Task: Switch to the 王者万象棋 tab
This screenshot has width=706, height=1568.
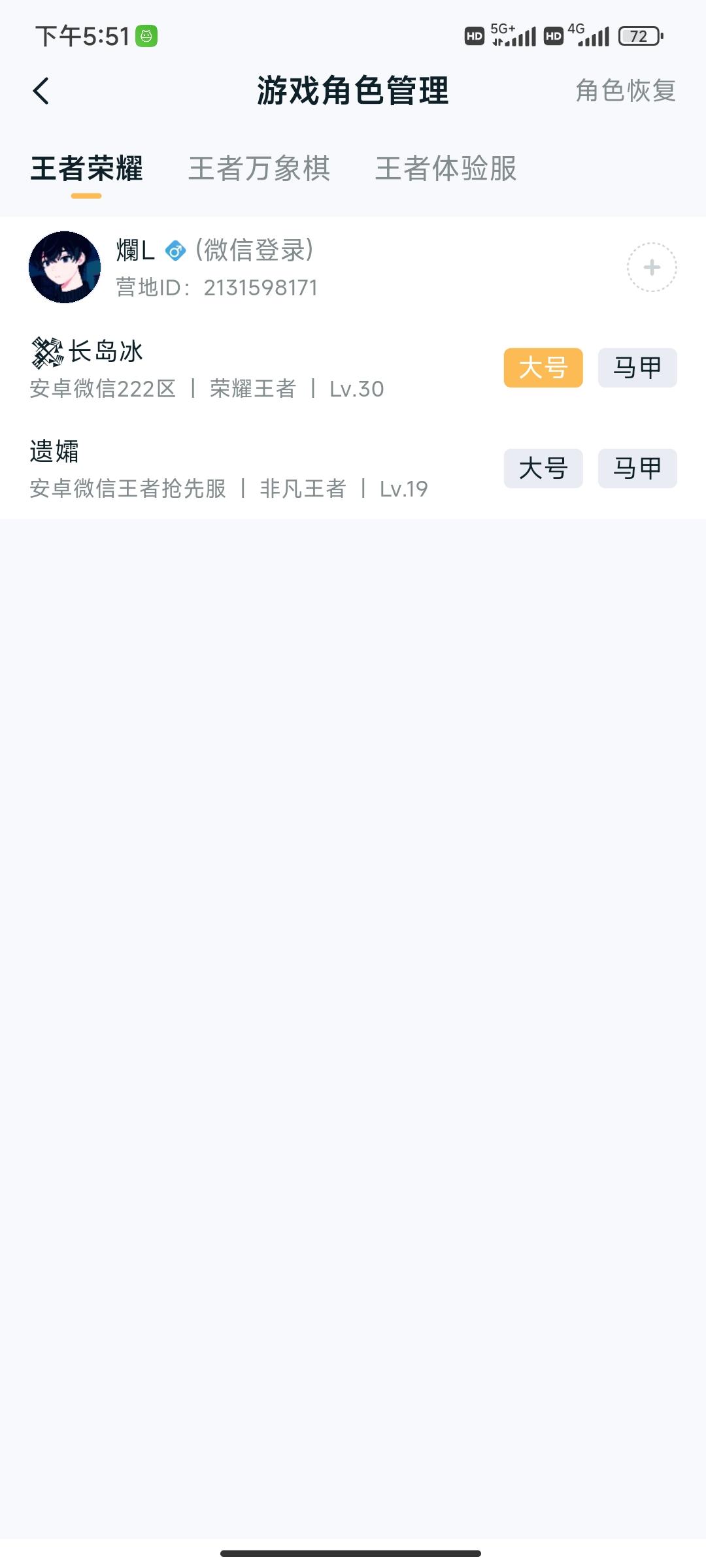Action: click(258, 169)
